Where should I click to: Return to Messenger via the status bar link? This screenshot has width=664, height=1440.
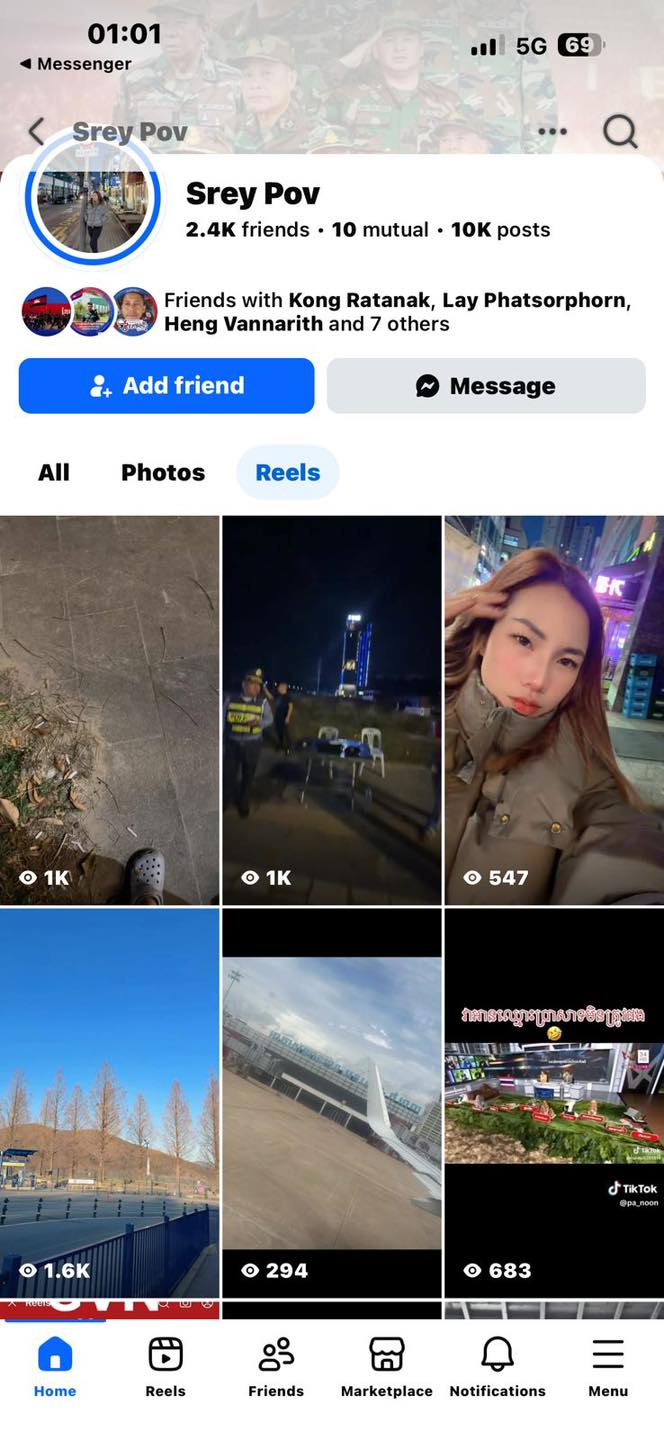(x=76, y=64)
